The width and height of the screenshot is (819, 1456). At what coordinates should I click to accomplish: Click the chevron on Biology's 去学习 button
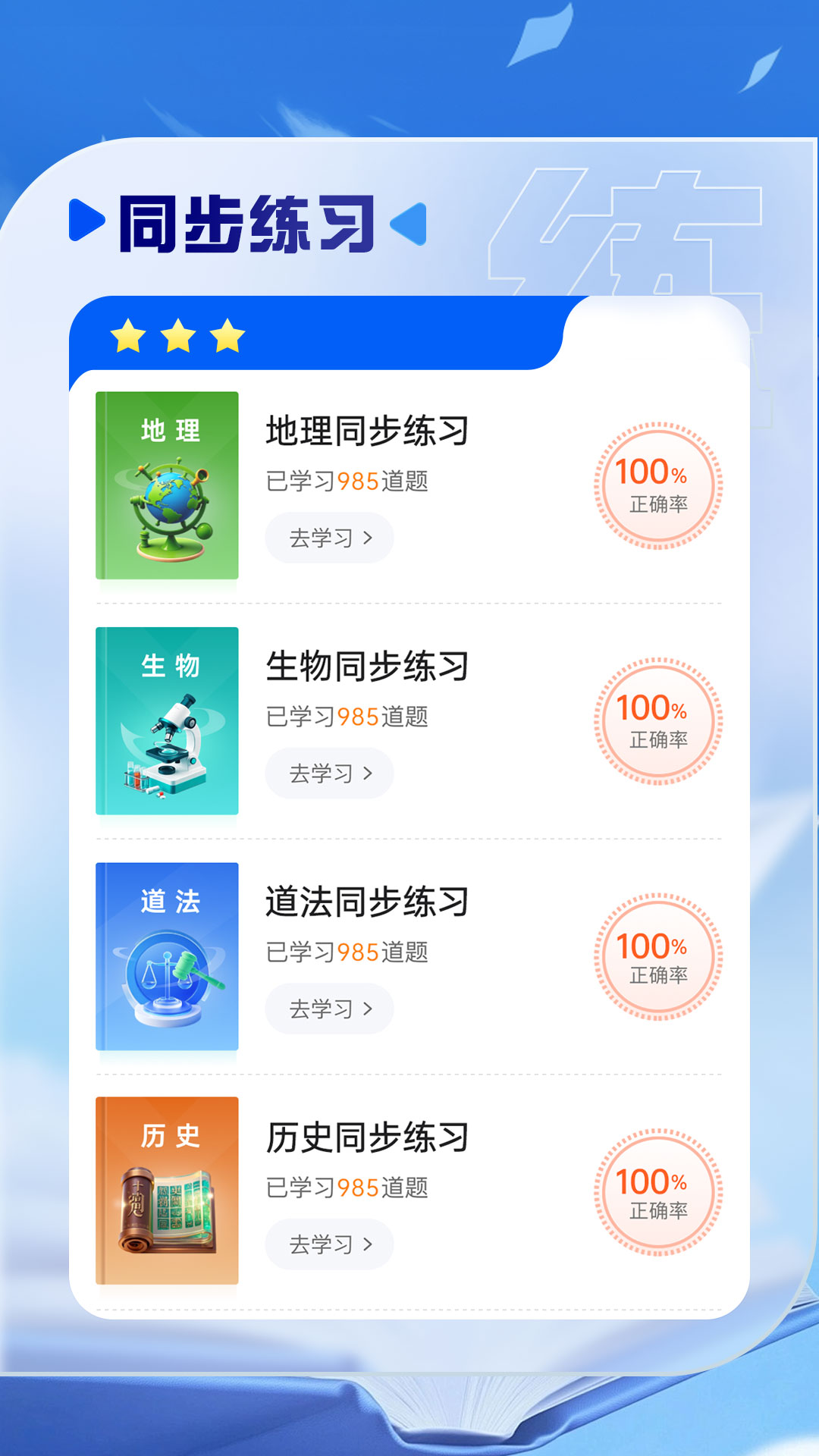pos(369,773)
